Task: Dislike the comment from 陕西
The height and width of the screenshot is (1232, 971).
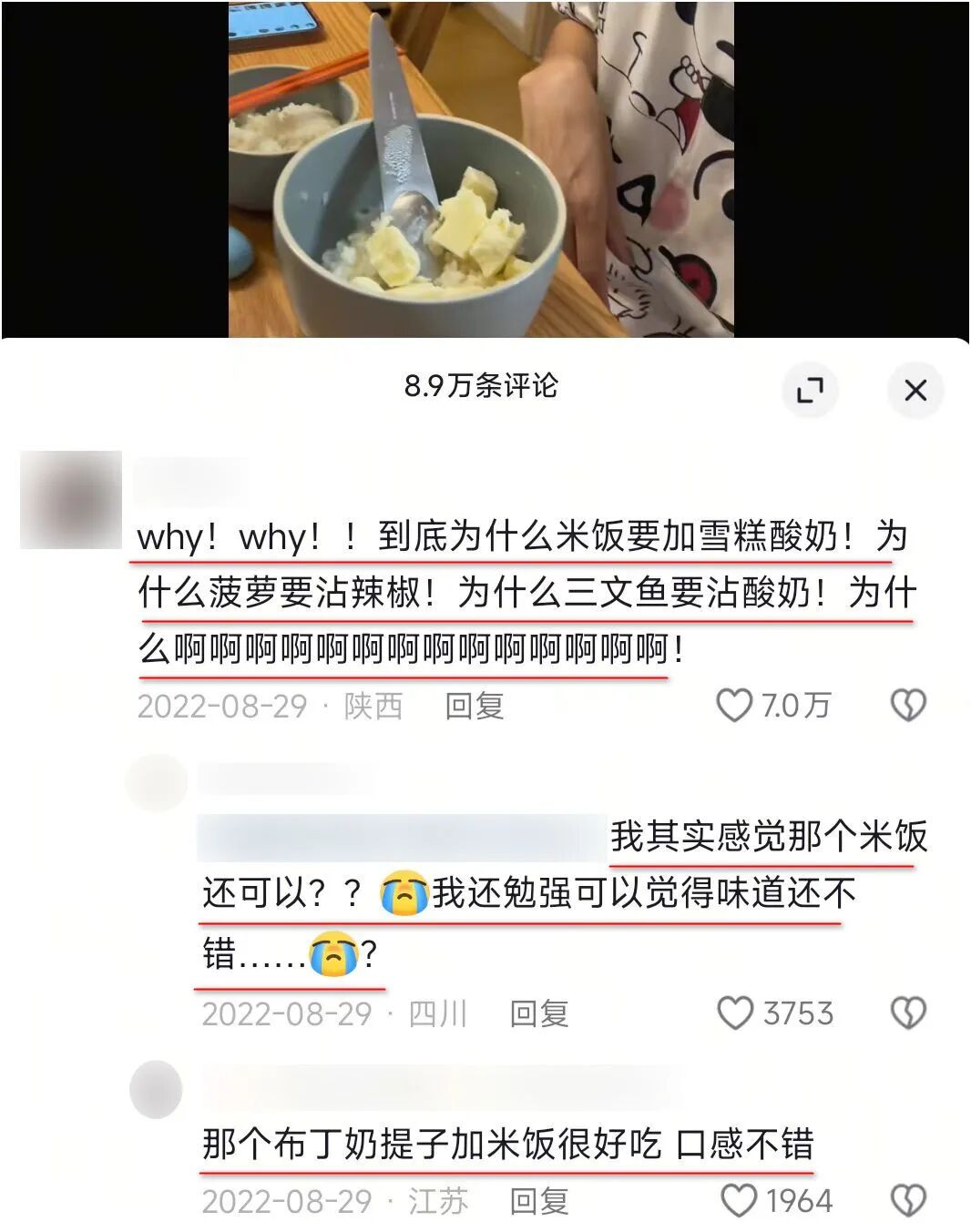Action: click(x=907, y=705)
